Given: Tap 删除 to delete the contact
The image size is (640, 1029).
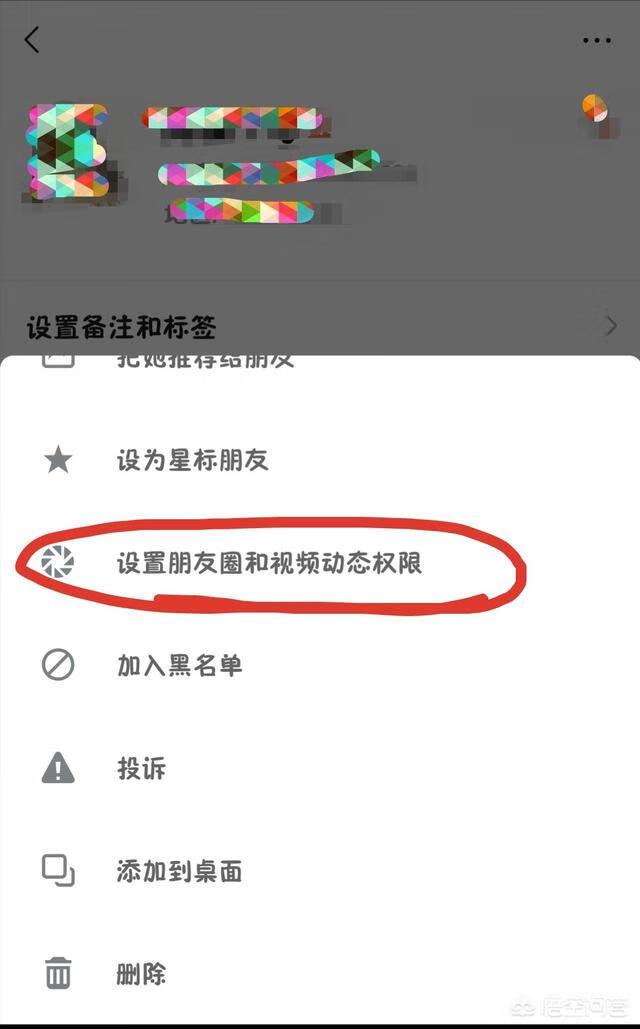Looking at the screenshot, I should [141, 973].
